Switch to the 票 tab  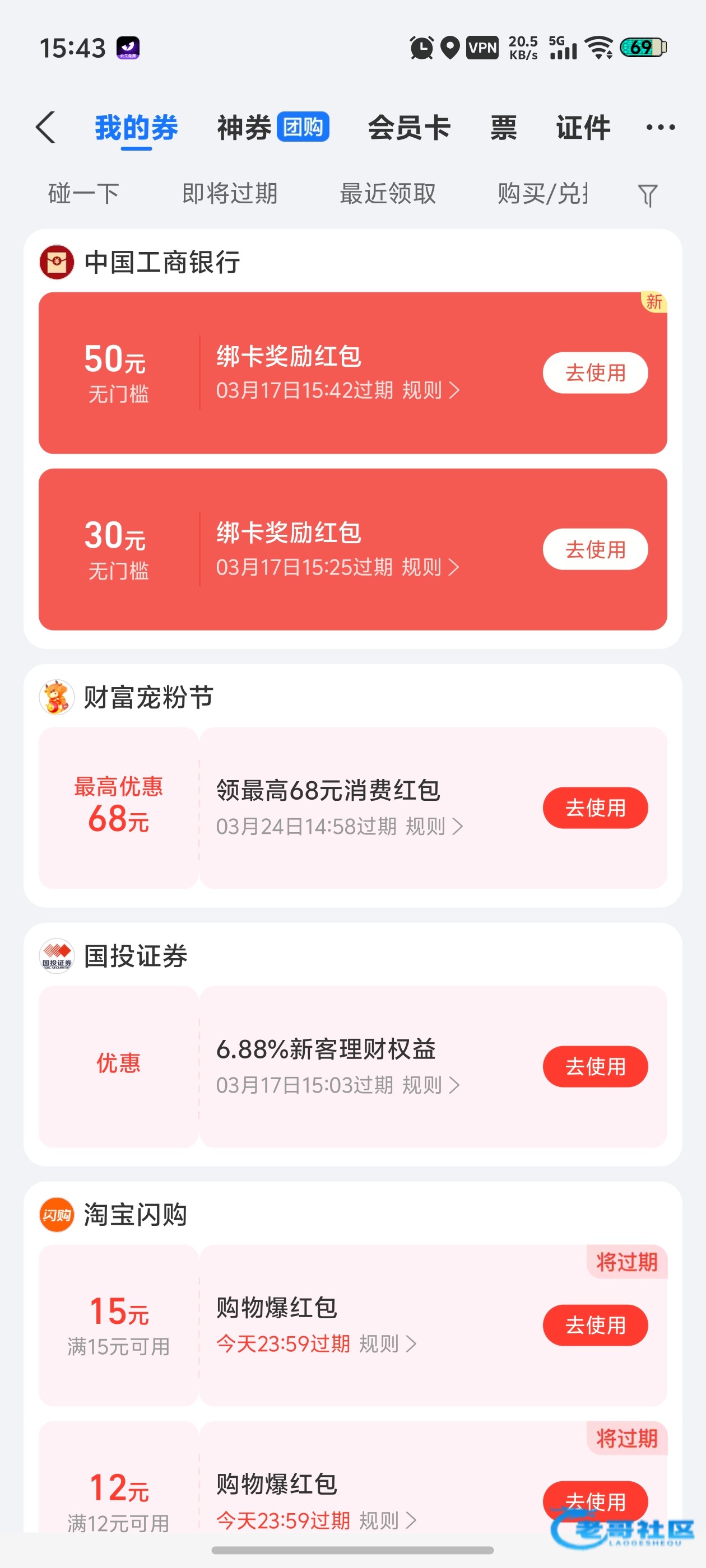[503, 127]
